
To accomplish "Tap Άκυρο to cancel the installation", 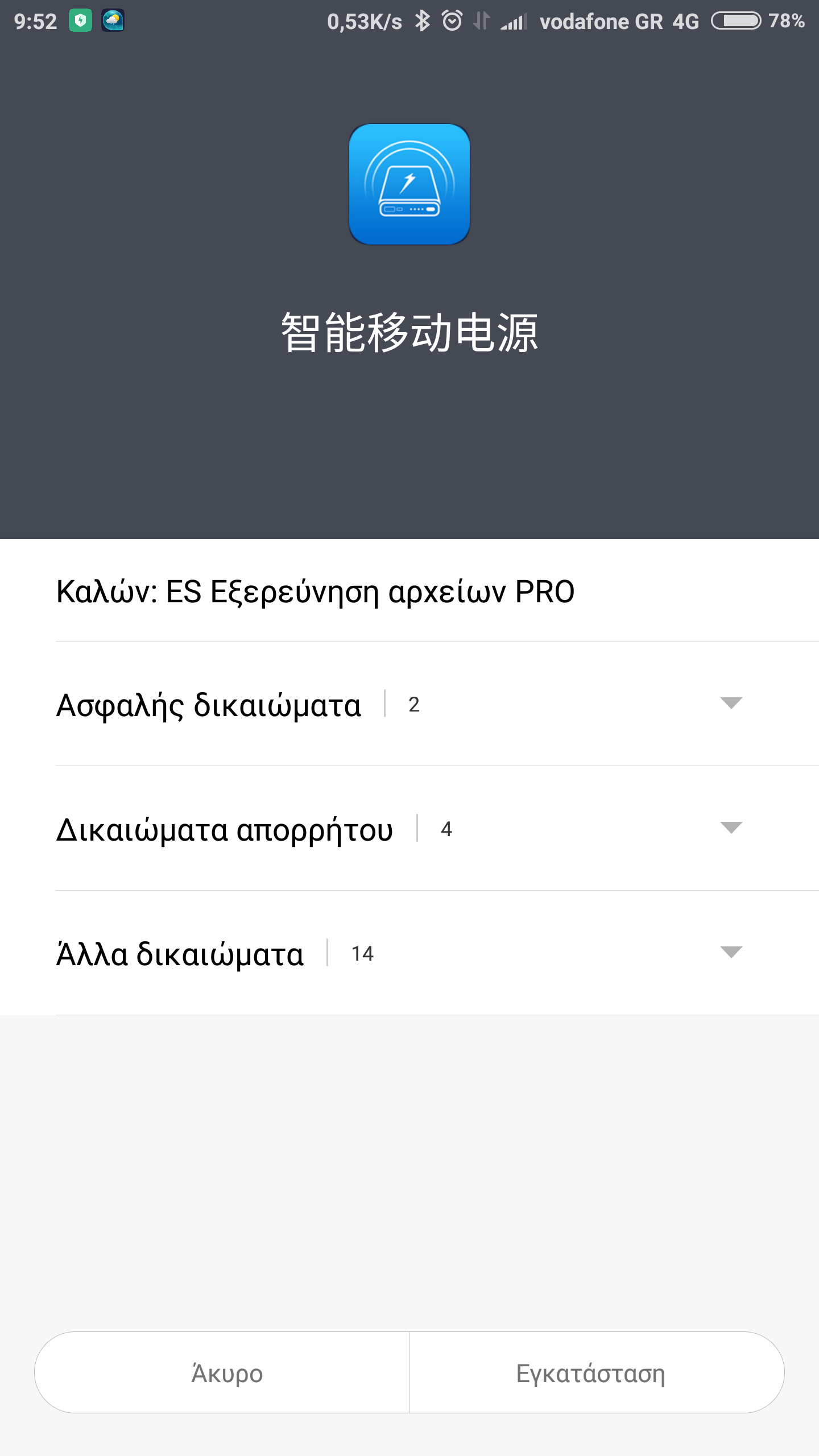I will coord(226,1373).
